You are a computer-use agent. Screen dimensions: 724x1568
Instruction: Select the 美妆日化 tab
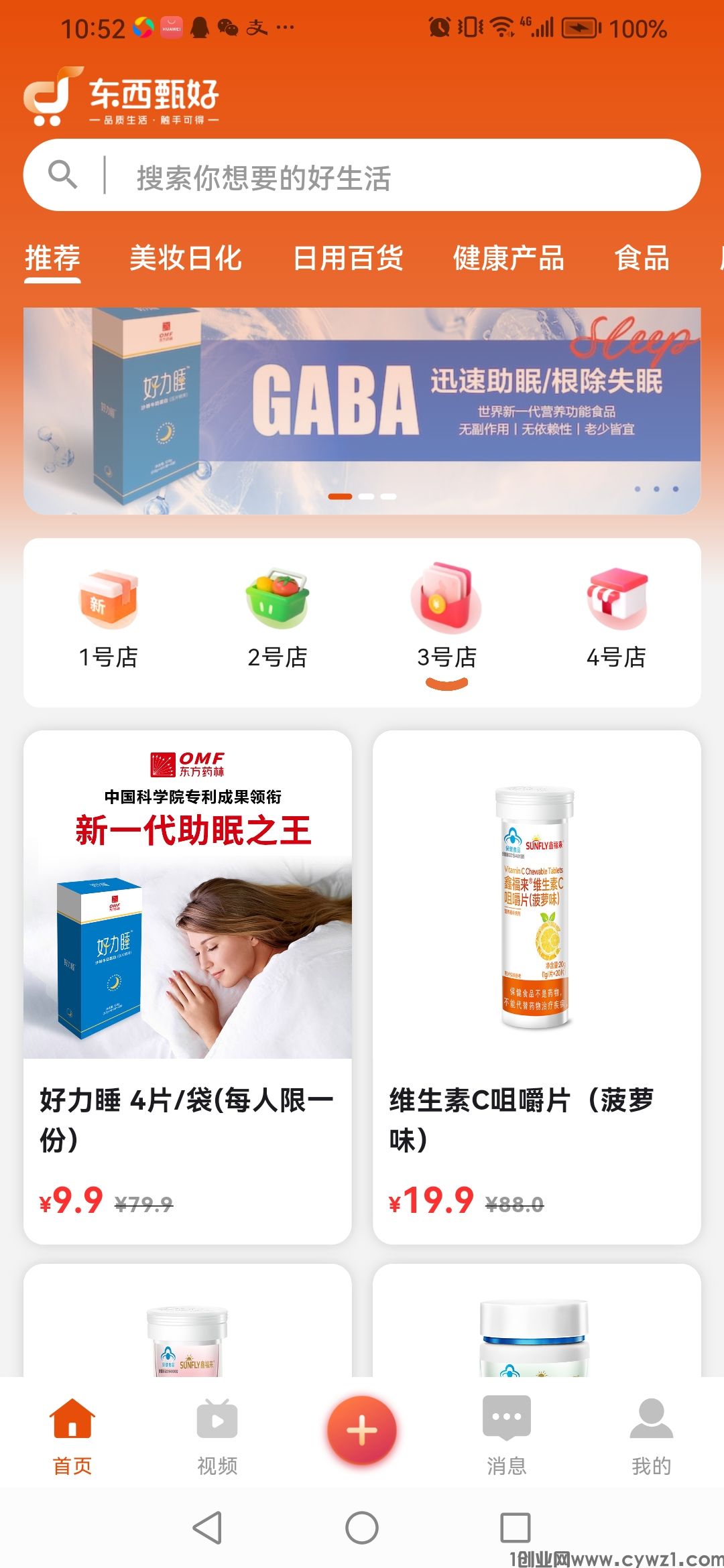pos(186,259)
